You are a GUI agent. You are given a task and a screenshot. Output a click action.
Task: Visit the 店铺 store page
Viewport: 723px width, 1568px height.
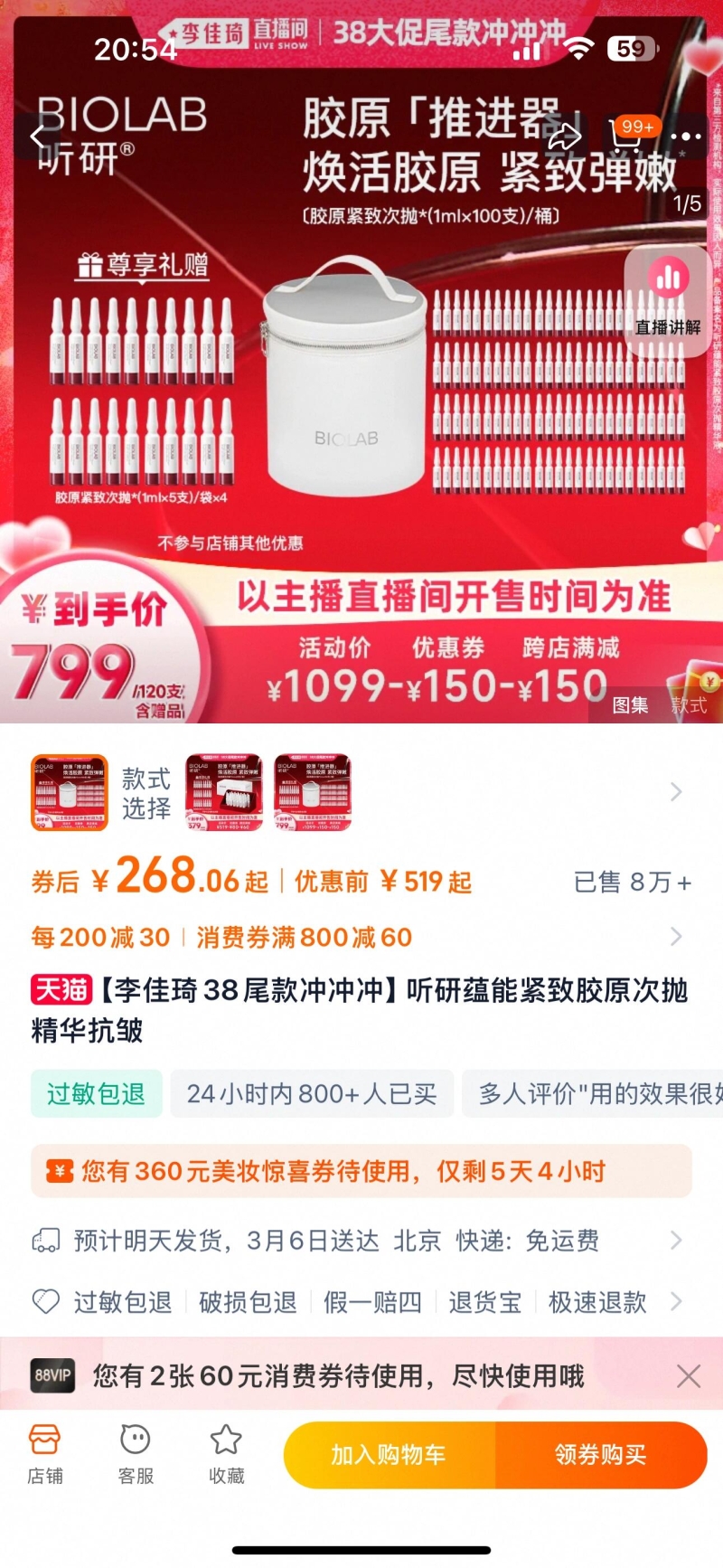point(44,1454)
